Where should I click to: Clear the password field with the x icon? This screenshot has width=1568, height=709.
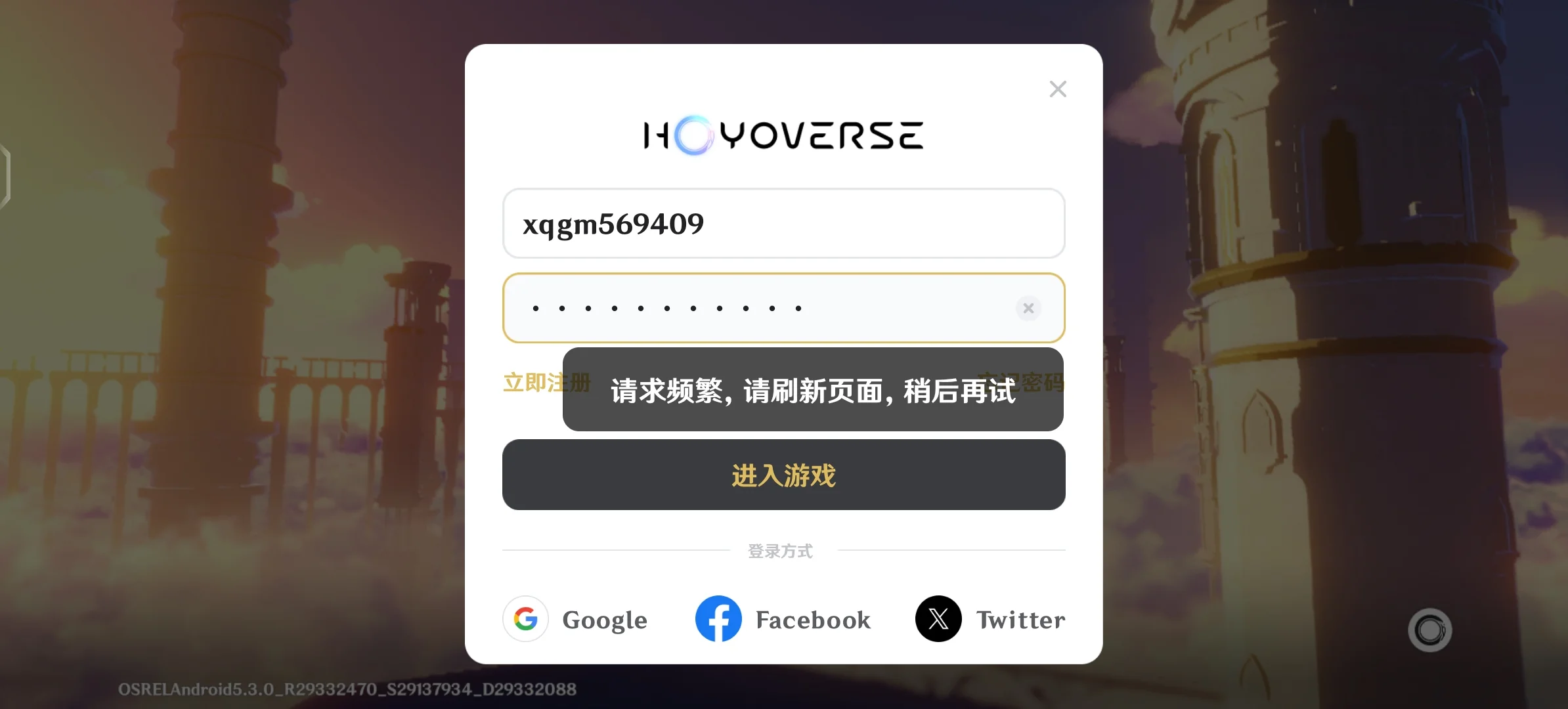tap(1028, 308)
